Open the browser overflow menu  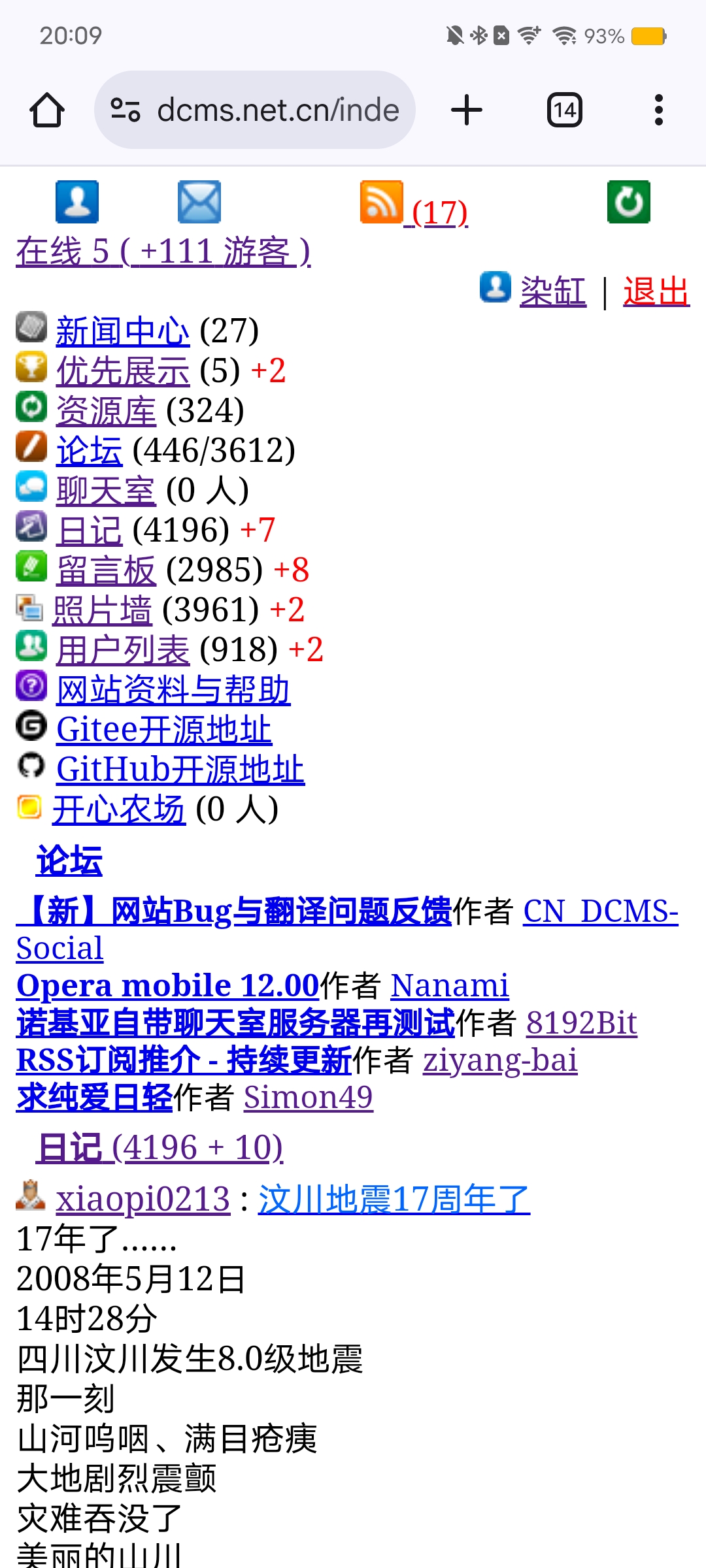tap(659, 110)
